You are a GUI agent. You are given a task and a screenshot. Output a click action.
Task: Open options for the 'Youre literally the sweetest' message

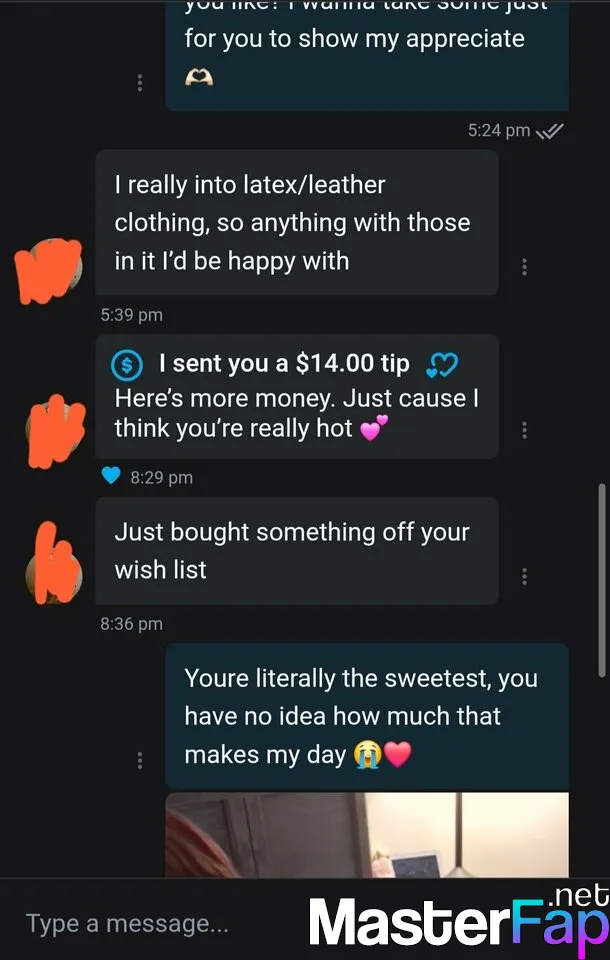pos(140,760)
